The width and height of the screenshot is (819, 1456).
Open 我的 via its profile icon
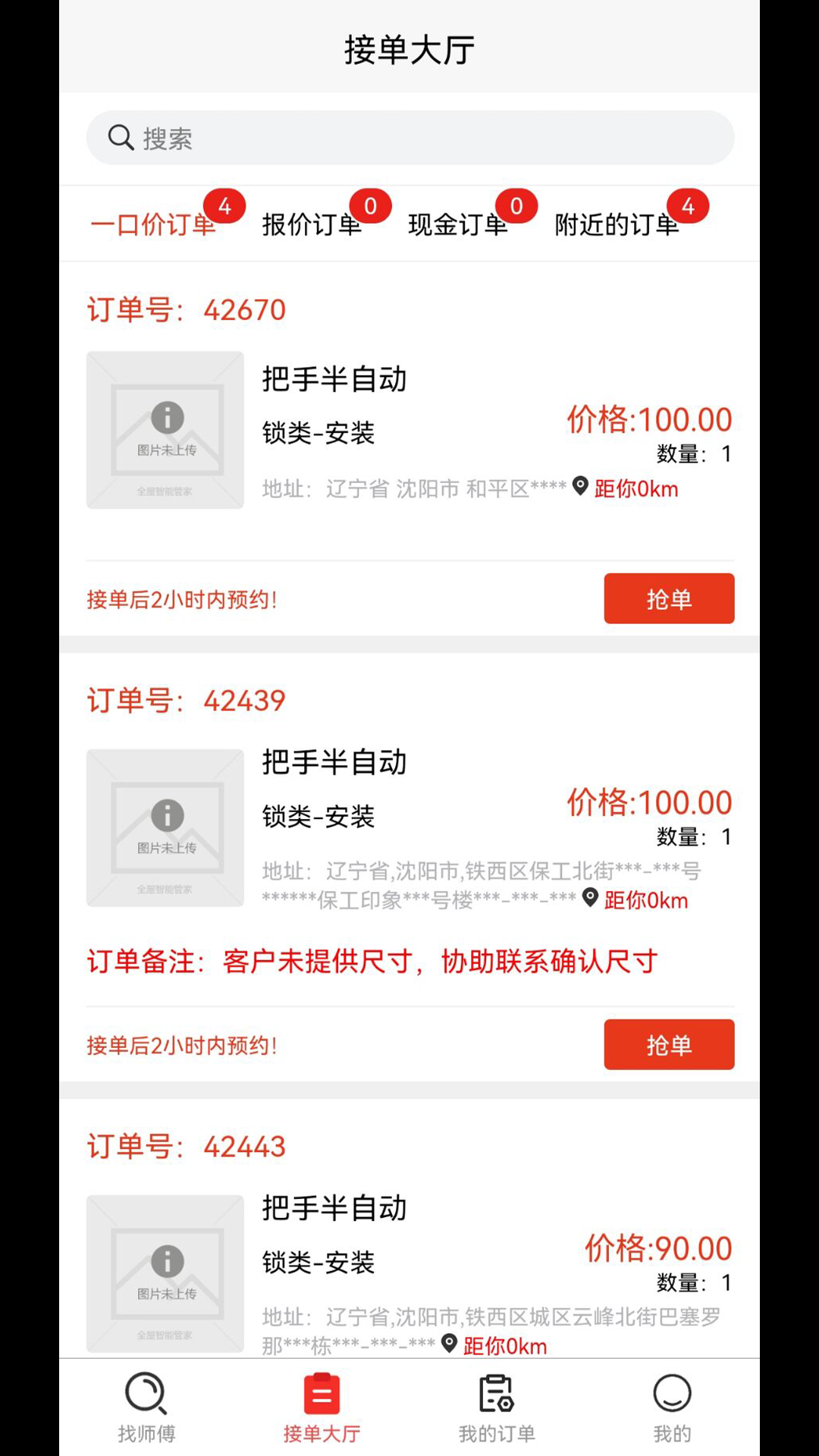672,1393
